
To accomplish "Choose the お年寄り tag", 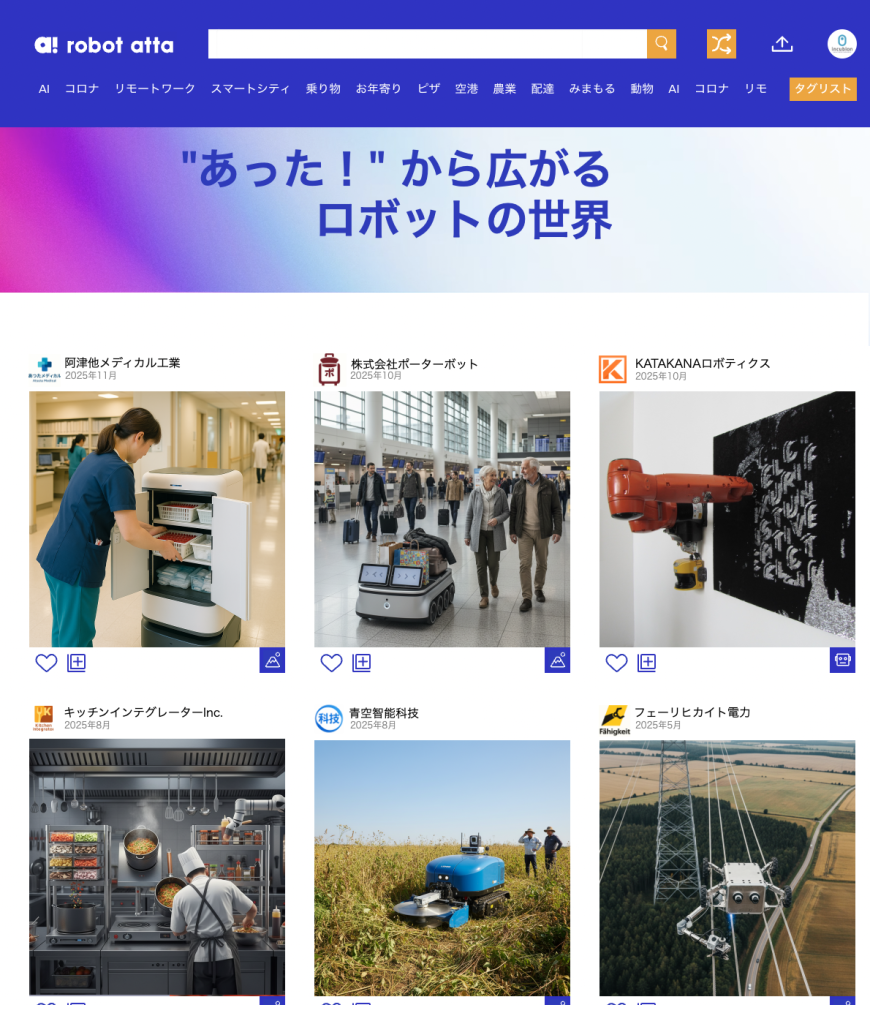I will click(x=378, y=89).
